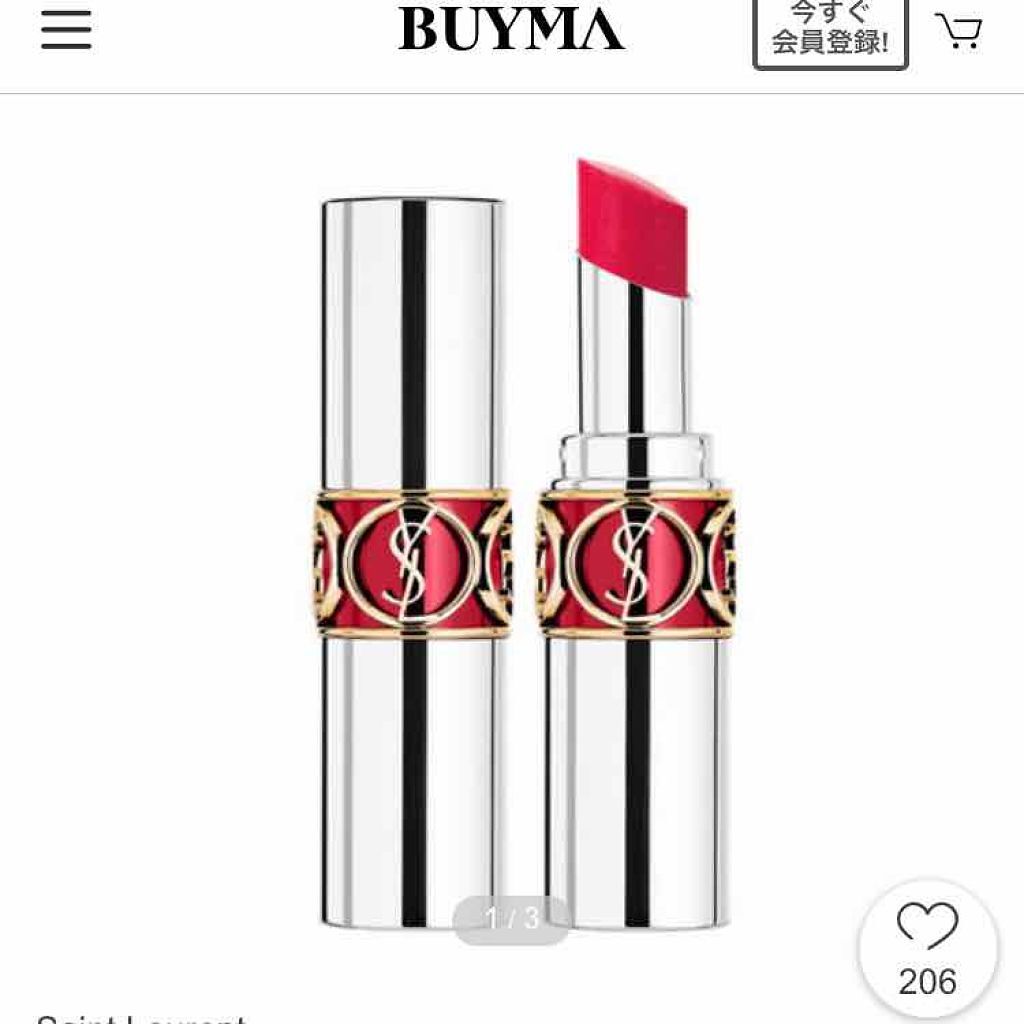Open the hamburger menu
The image size is (1024, 1024).
(x=66, y=30)
